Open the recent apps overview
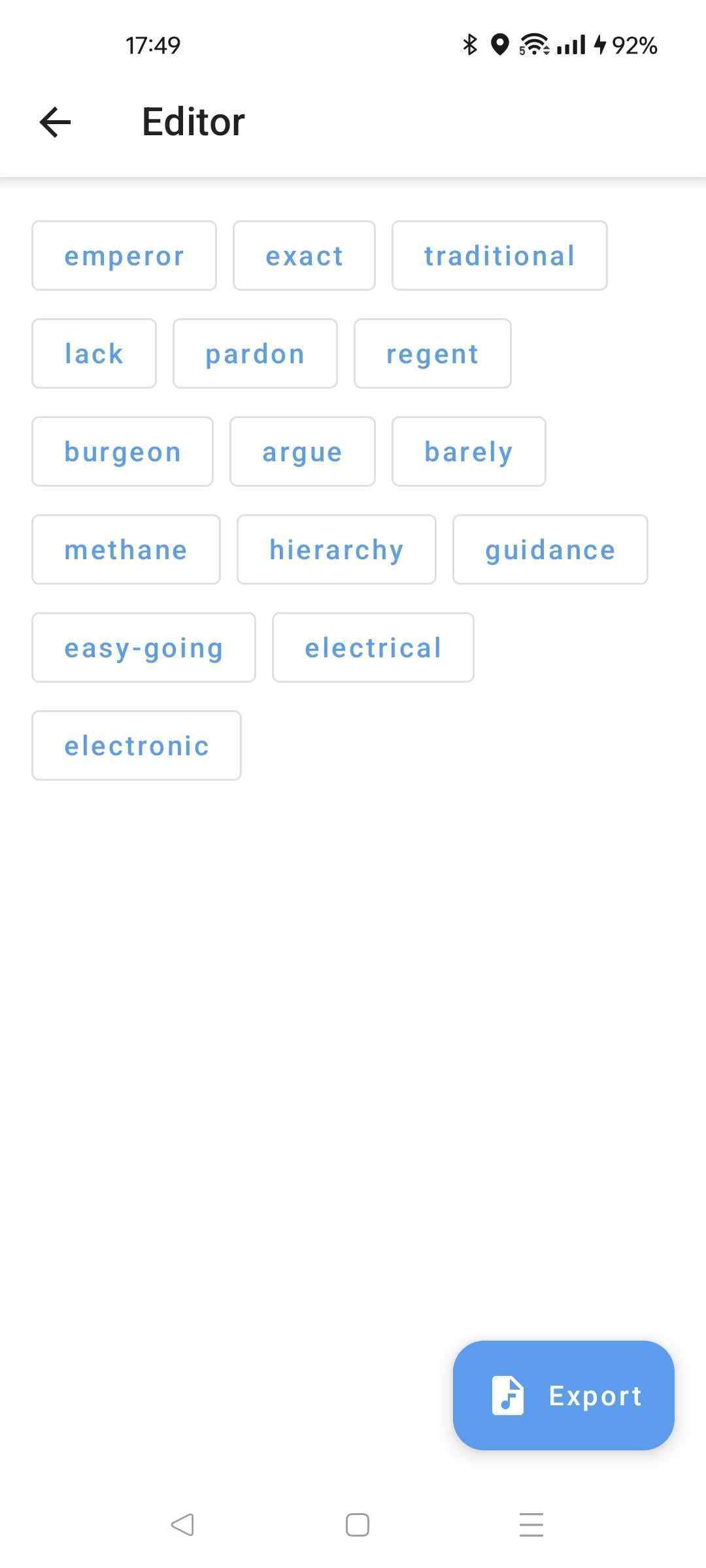 click(531, 1525)
